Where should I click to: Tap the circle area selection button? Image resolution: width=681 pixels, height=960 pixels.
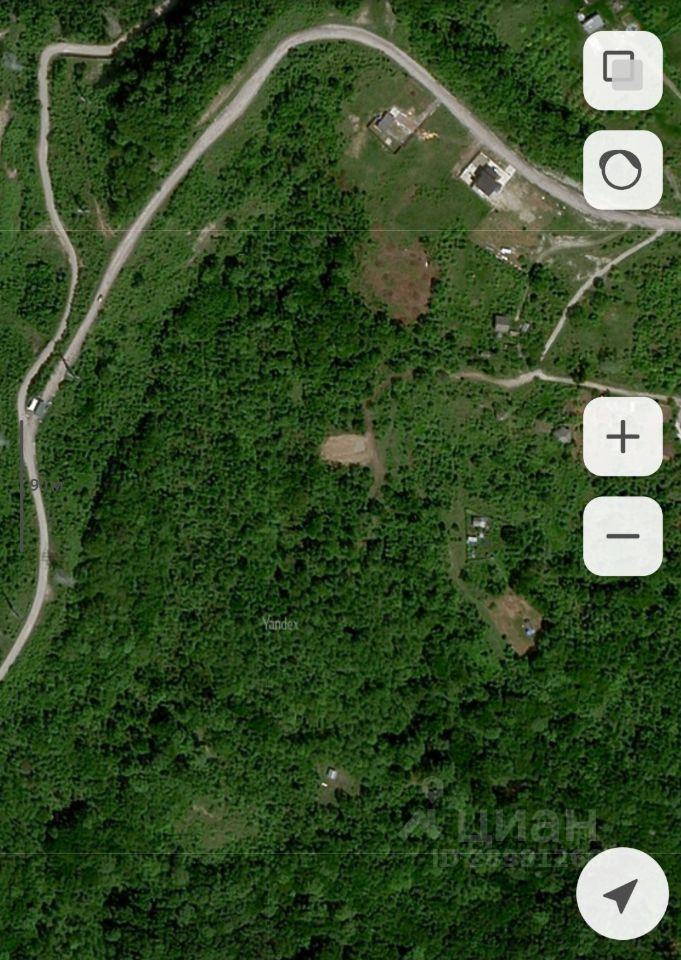[x=622, y=170]
